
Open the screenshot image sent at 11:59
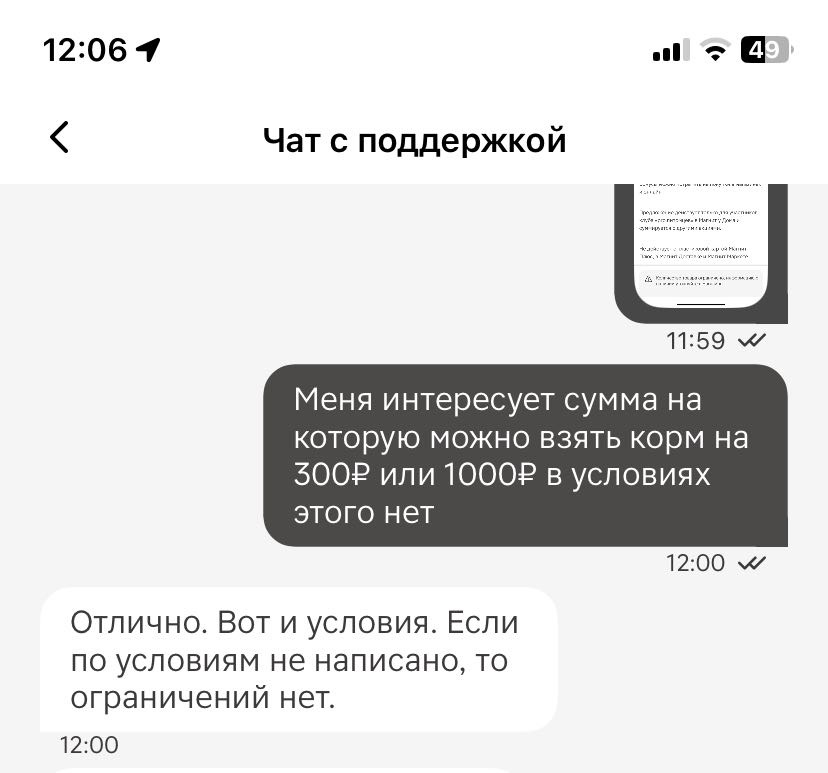(700, 250)
